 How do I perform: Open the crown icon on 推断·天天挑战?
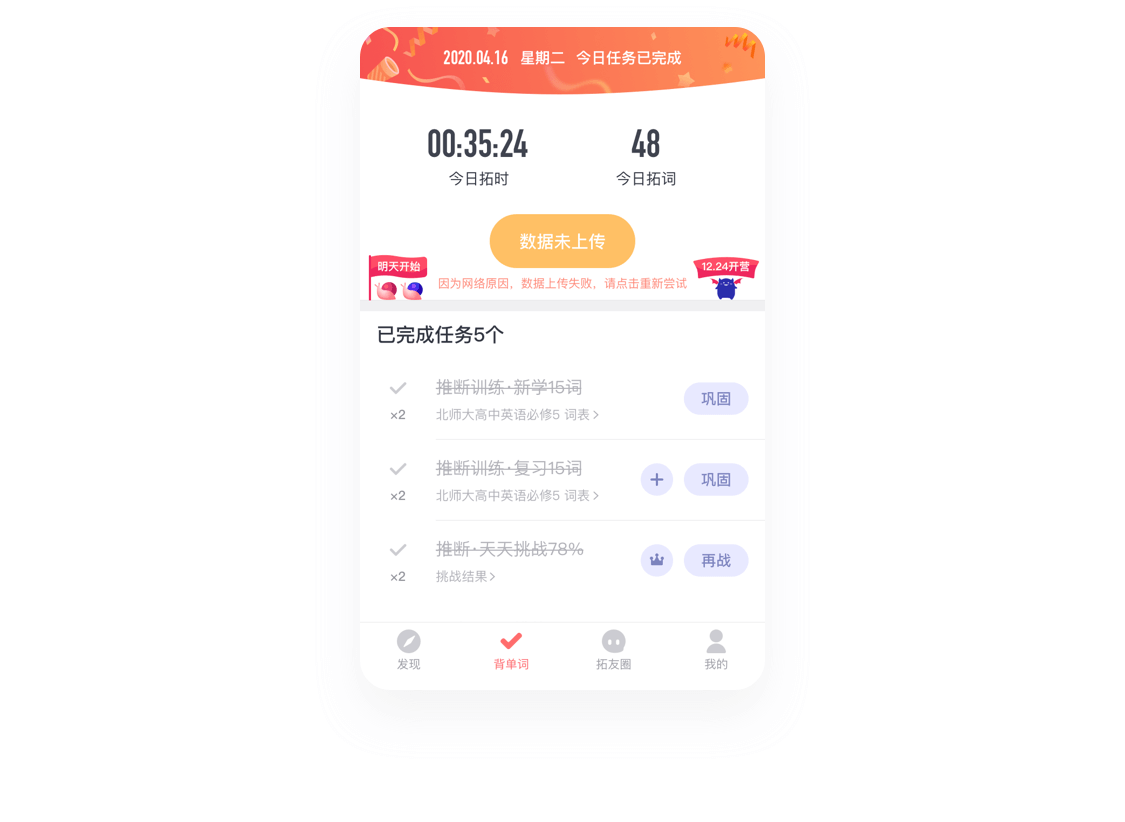[657, 561]
